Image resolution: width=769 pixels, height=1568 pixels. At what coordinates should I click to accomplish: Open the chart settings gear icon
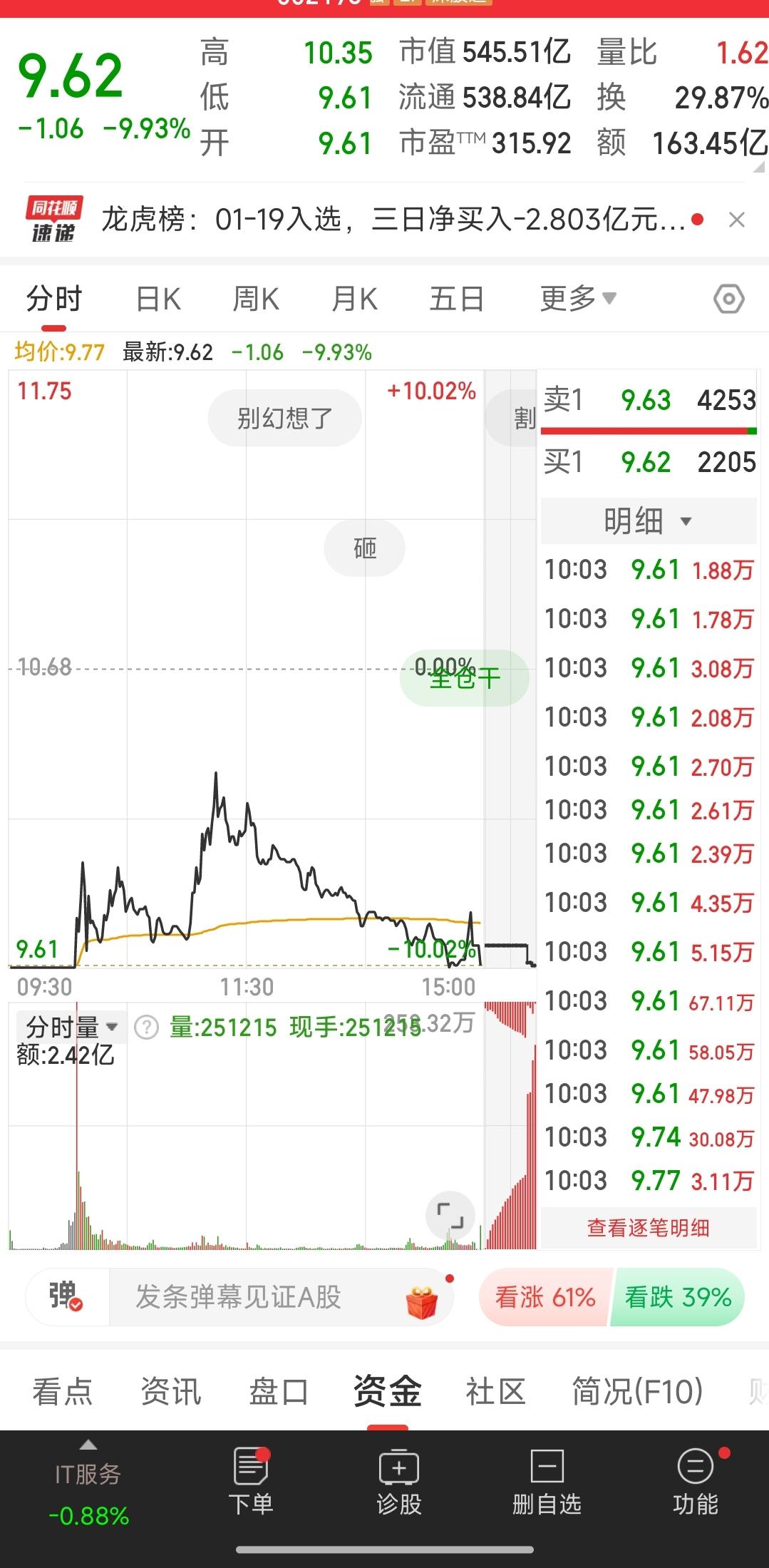click(x=729, y=299)
